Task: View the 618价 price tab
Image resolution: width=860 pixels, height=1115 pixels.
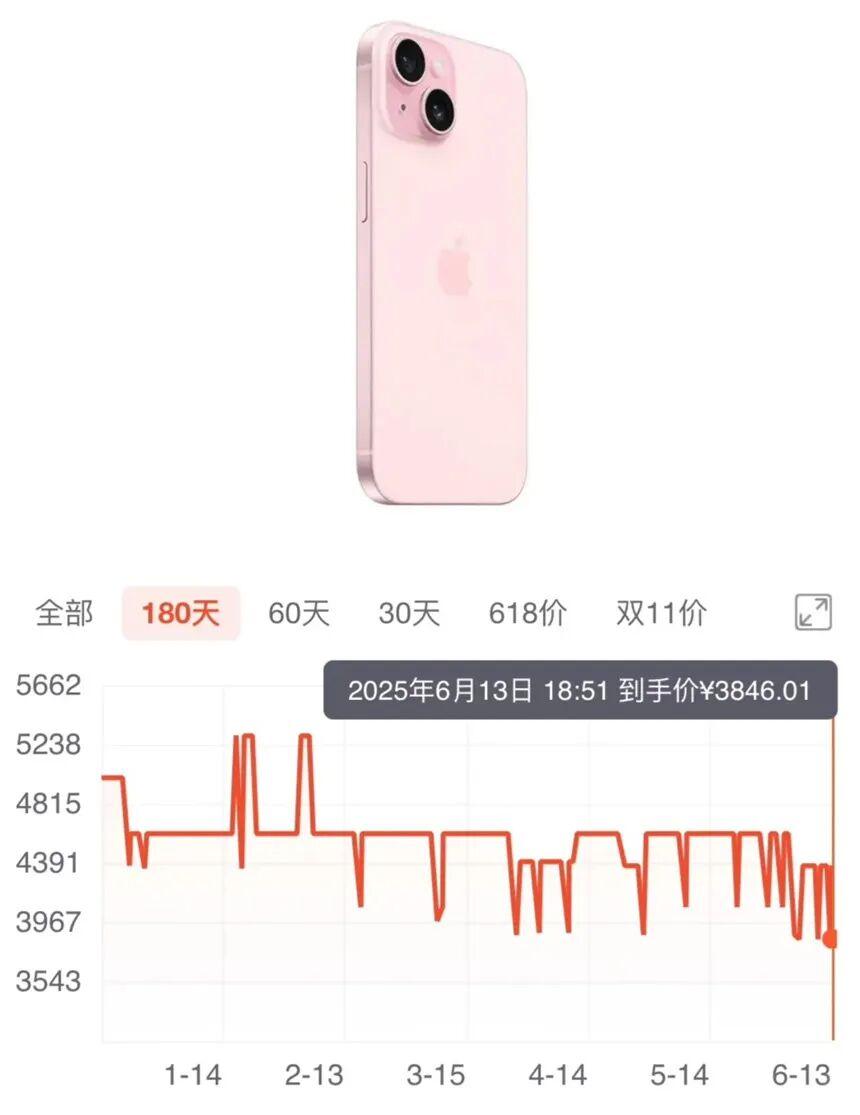Action: click(528, 613)
